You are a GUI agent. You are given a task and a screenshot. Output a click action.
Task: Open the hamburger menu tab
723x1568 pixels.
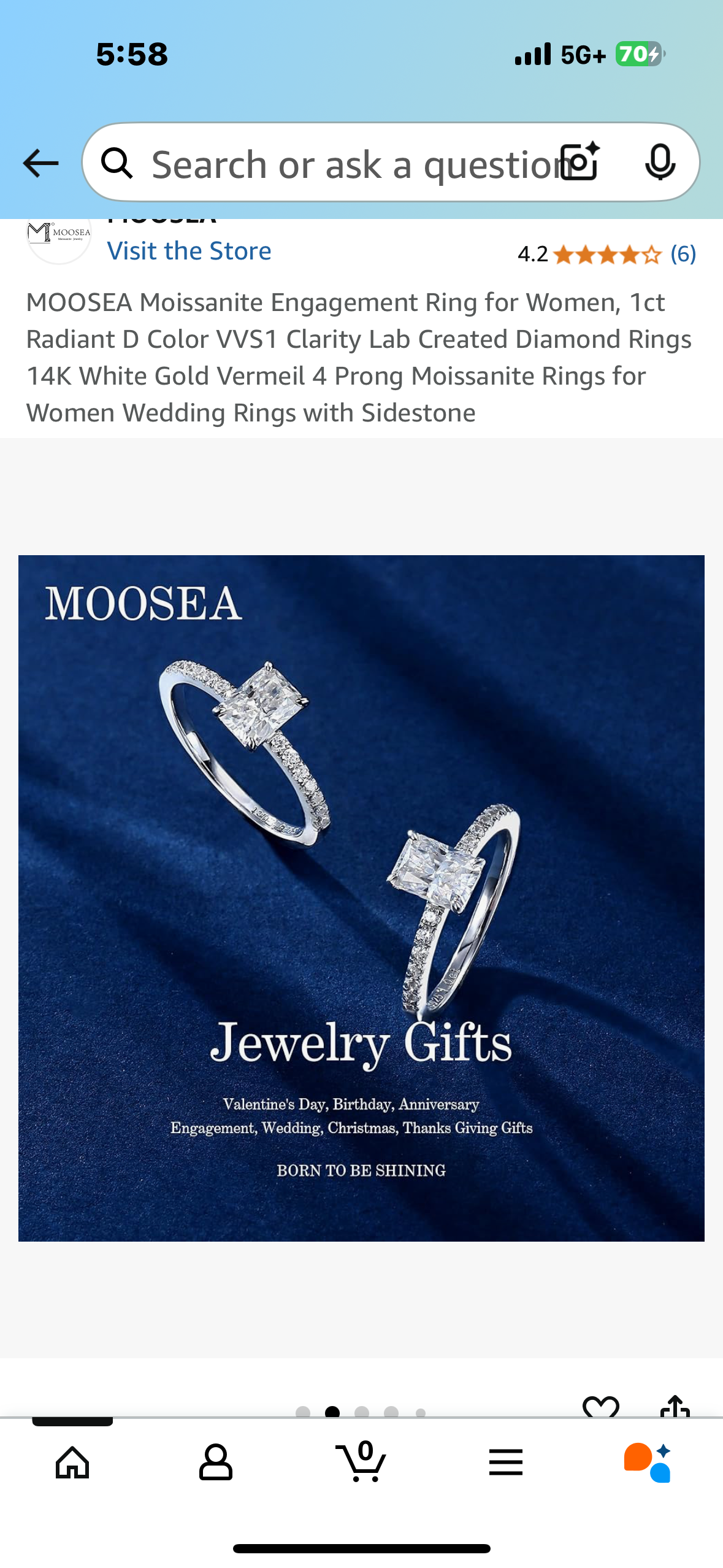click(x=505, y=1462)
